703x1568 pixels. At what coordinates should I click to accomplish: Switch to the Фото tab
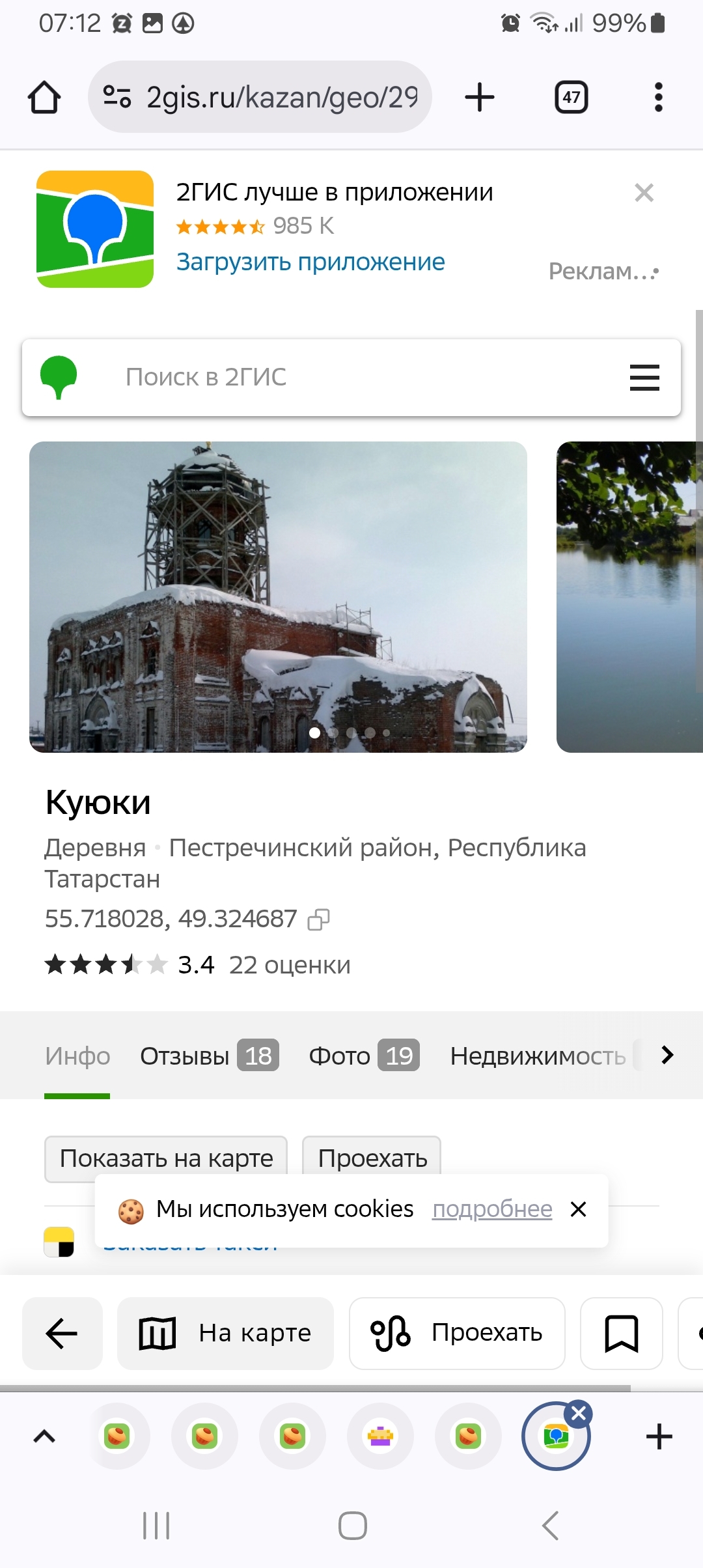click(x=364, y=1056)
